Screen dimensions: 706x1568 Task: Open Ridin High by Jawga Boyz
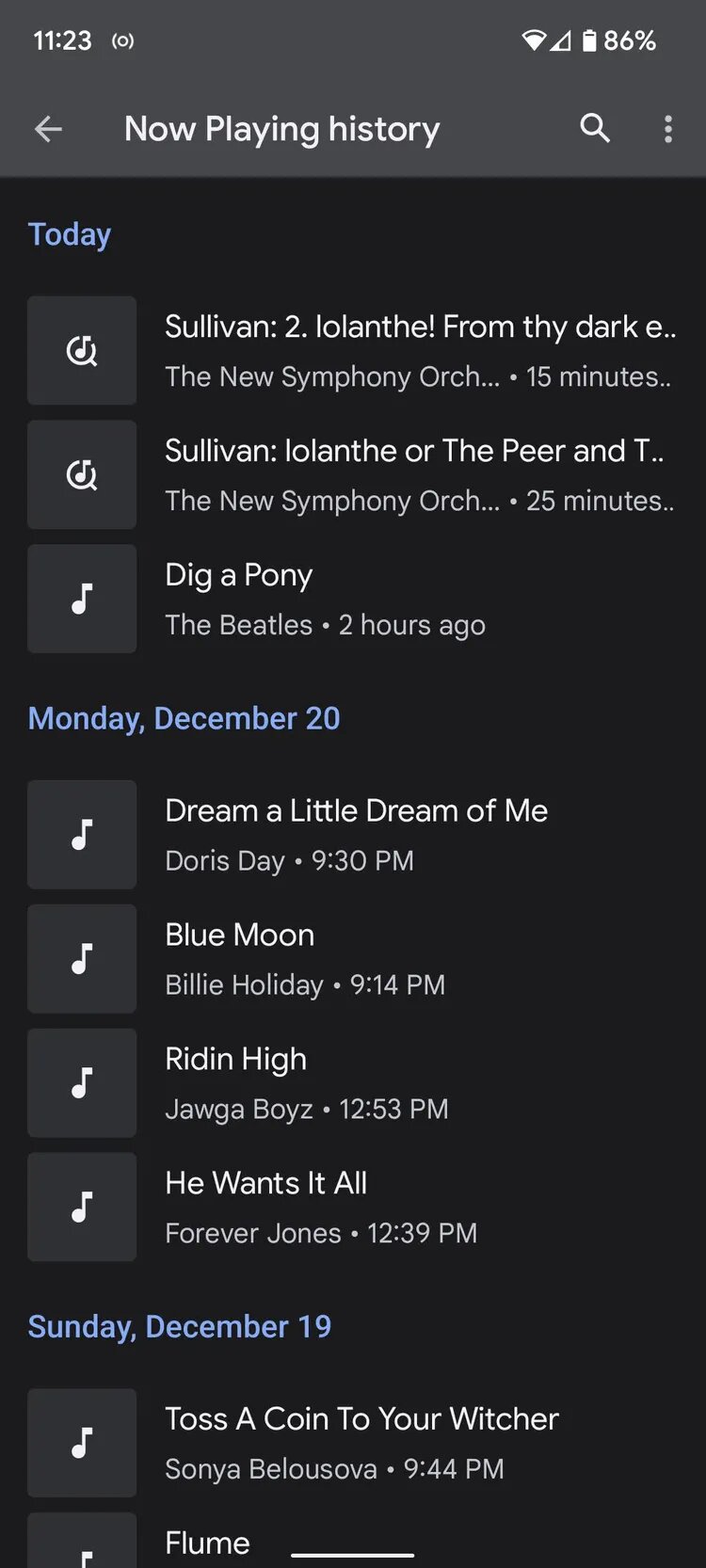(353, 1083)
